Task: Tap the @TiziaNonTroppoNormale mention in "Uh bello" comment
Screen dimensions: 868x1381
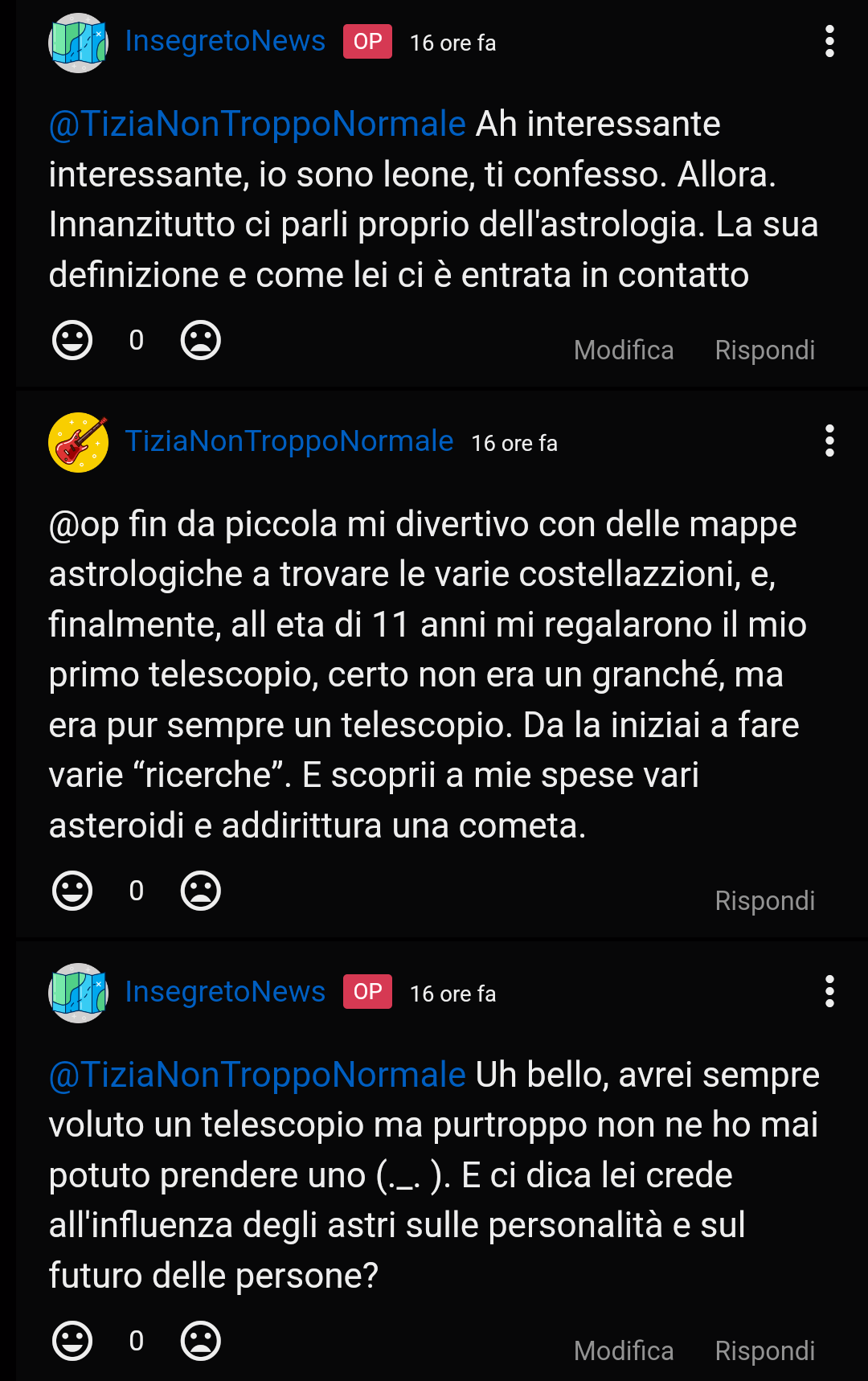Action: 257,1075
